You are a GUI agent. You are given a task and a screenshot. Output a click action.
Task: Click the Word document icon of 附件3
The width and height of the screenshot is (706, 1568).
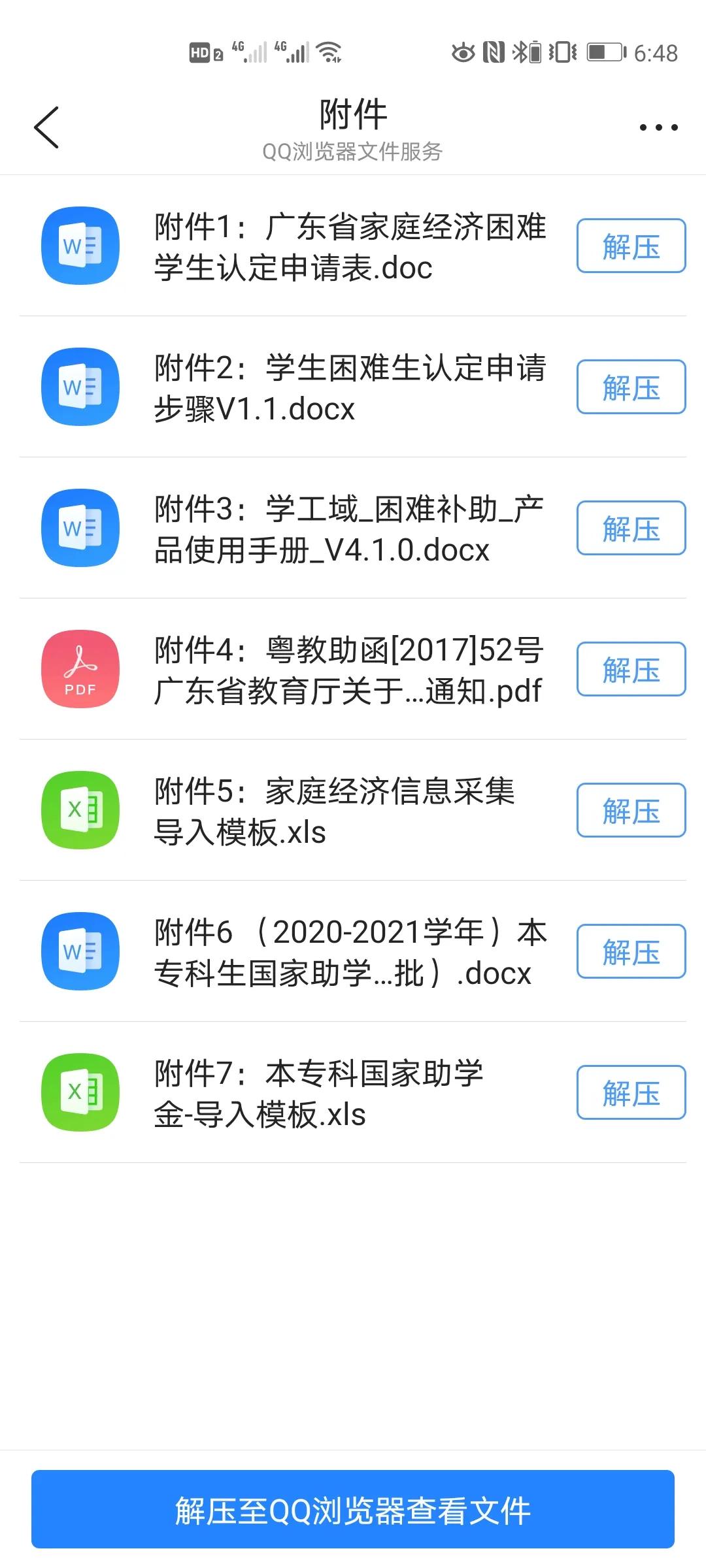(80, 528)
